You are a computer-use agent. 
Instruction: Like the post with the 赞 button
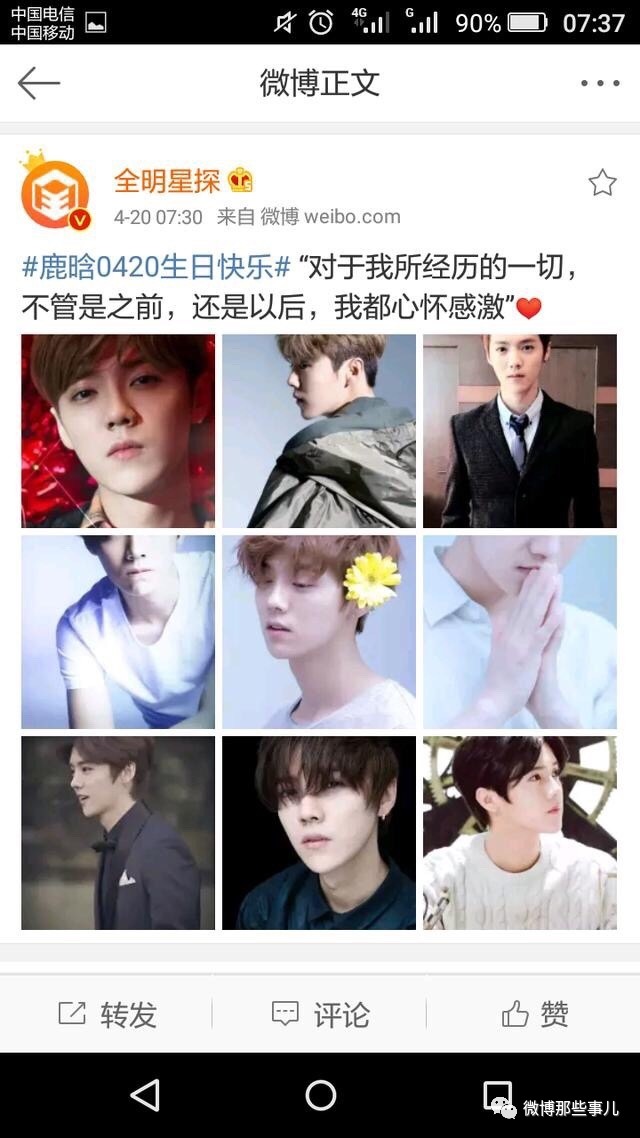click(535, 1014)
